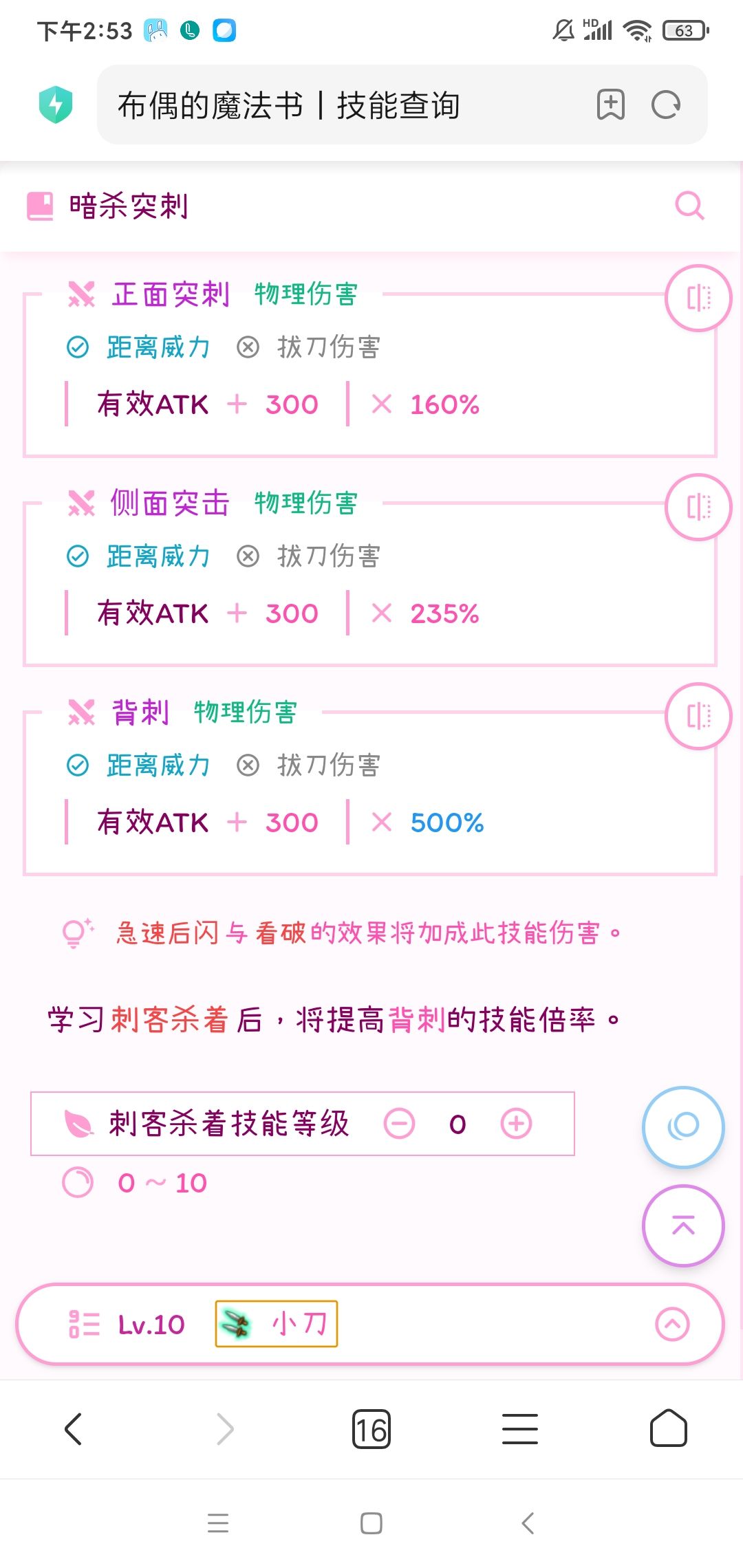Select the 小刀 weapon chip

point(277,1324)
